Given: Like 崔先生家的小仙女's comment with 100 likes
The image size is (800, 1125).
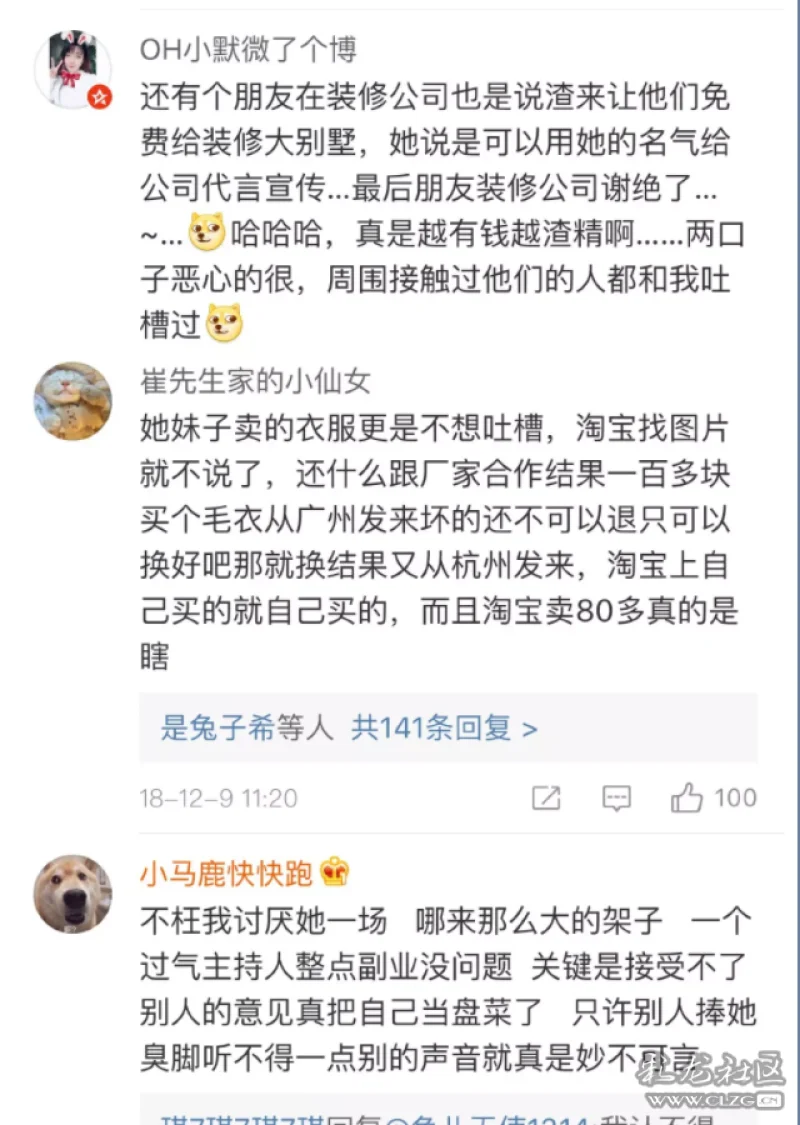Looking at the screenshot, I should [688, 797].
